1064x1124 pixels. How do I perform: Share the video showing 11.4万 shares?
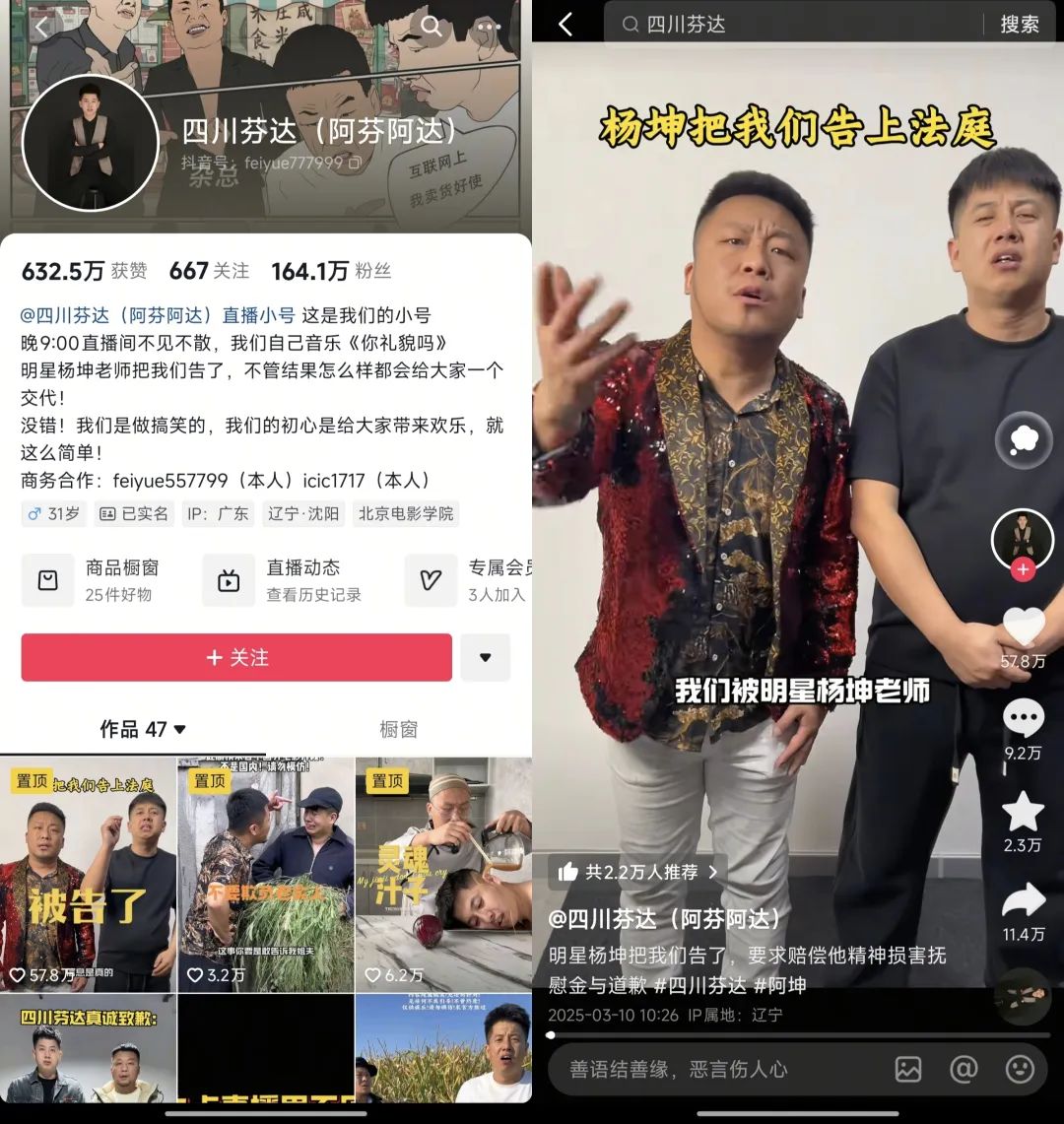(x=1023, y=901)
